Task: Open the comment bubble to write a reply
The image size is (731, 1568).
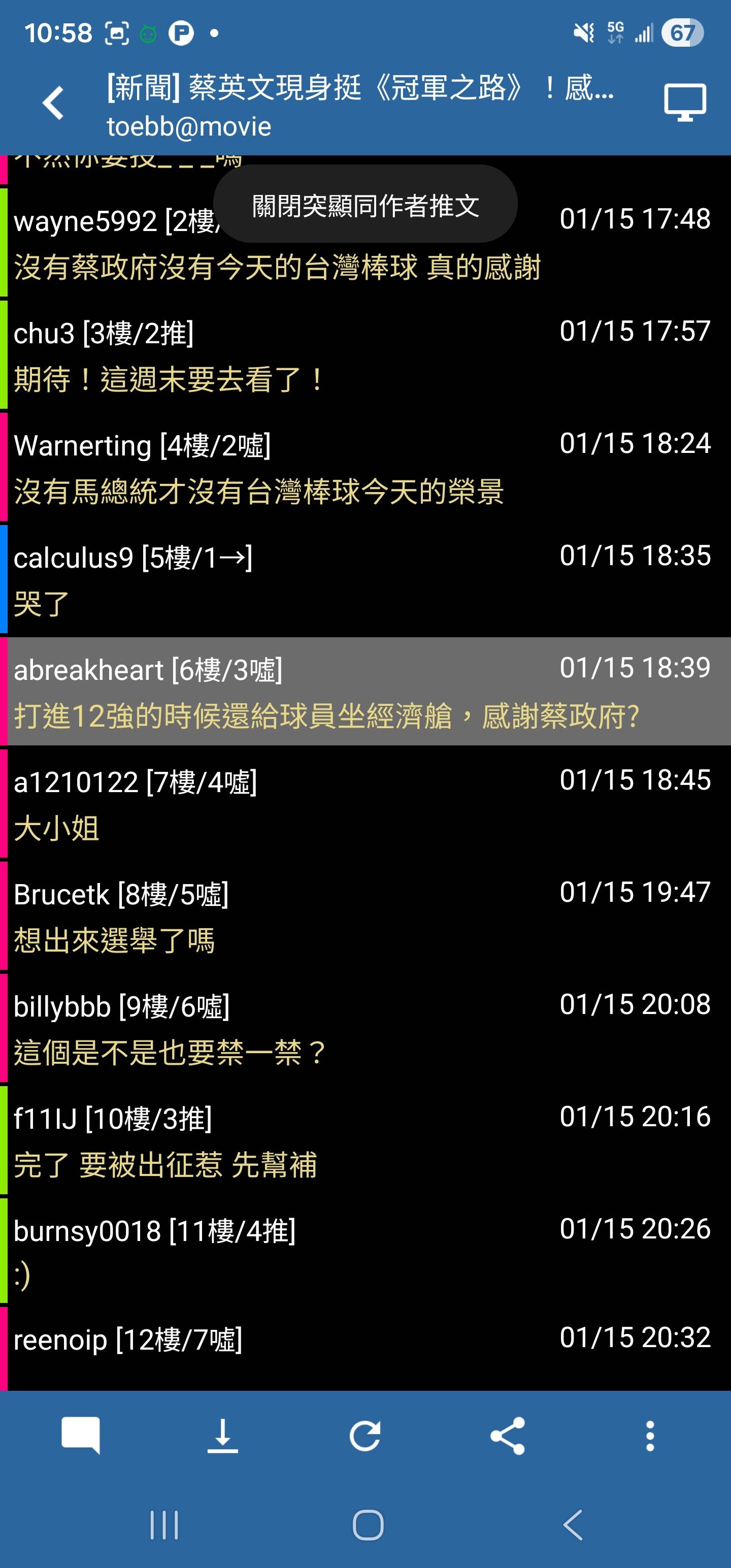Action: pos(80,1435)
